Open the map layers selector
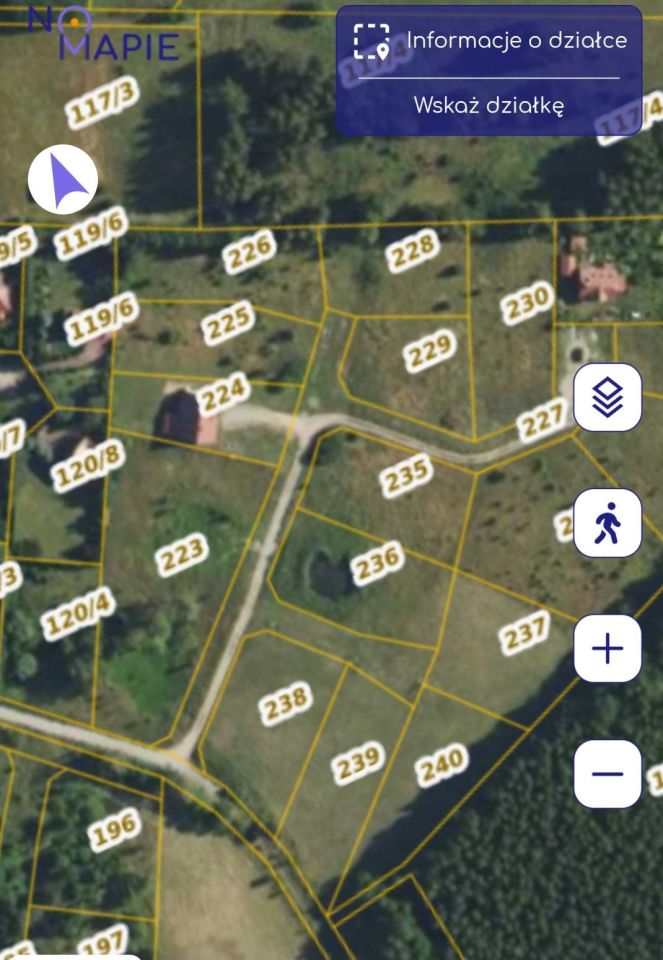 [607, 398]
